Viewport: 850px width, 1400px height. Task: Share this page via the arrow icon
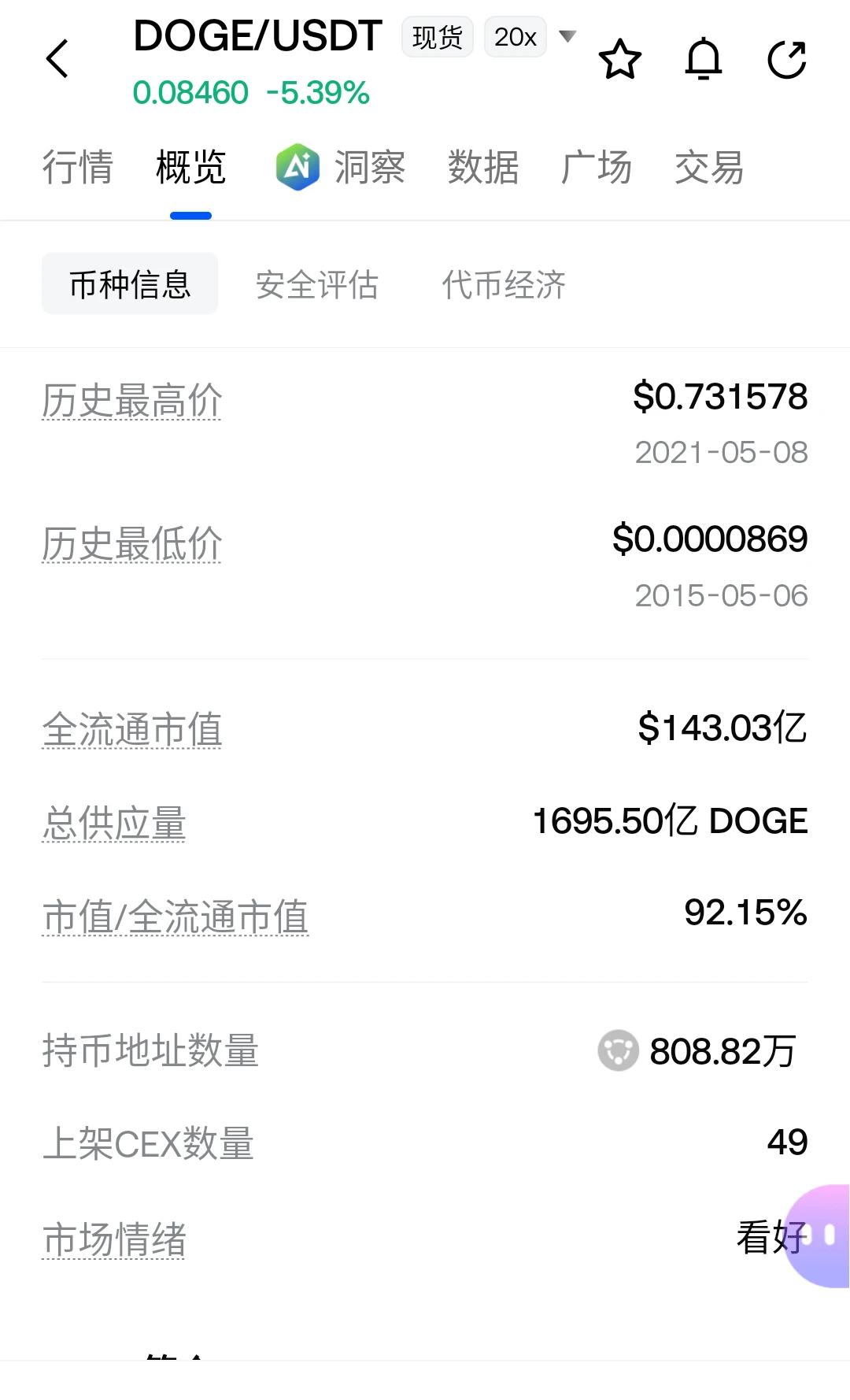[787, 59]
